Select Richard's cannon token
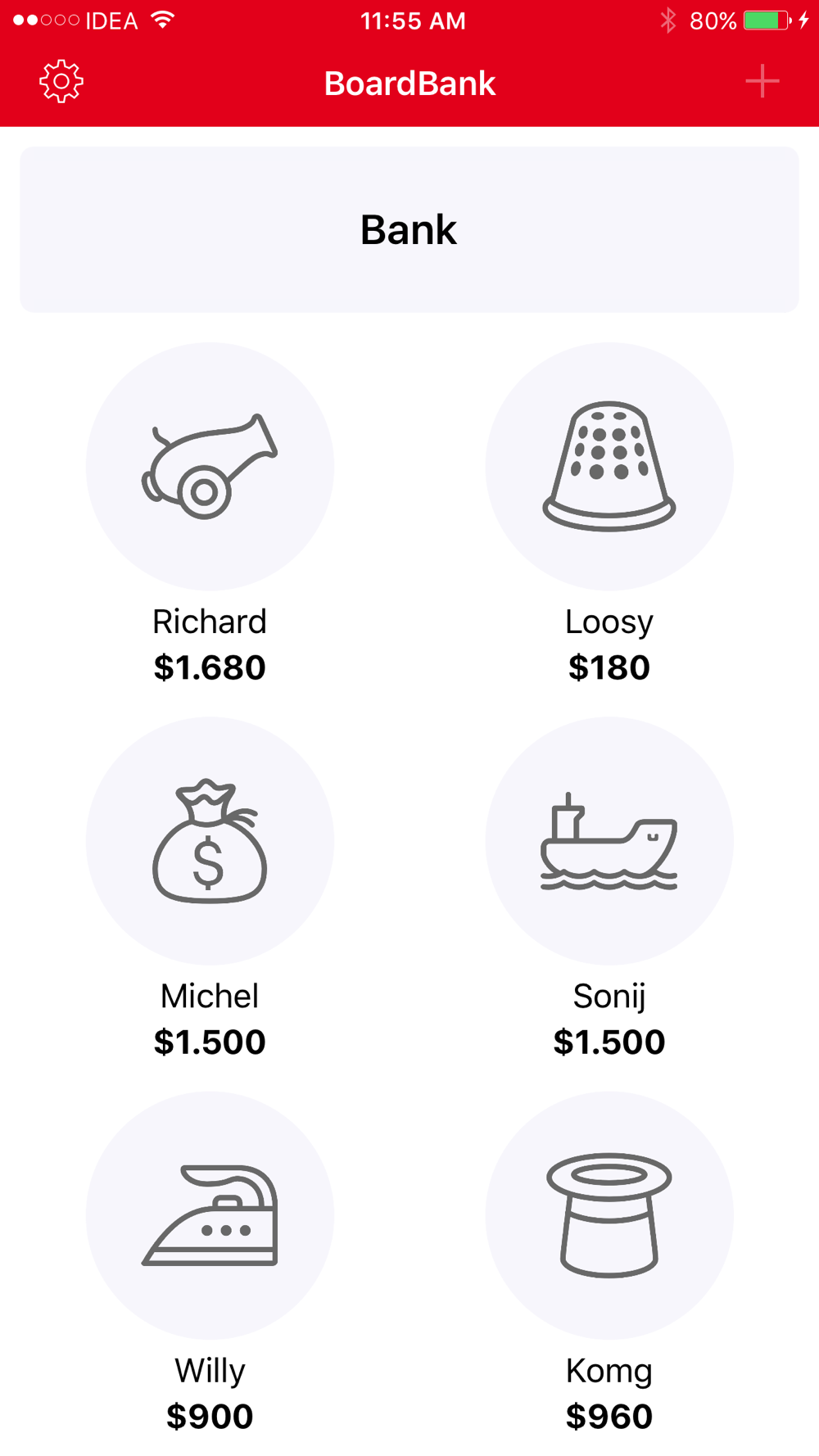819x1456 pixels. pos(210,467)
